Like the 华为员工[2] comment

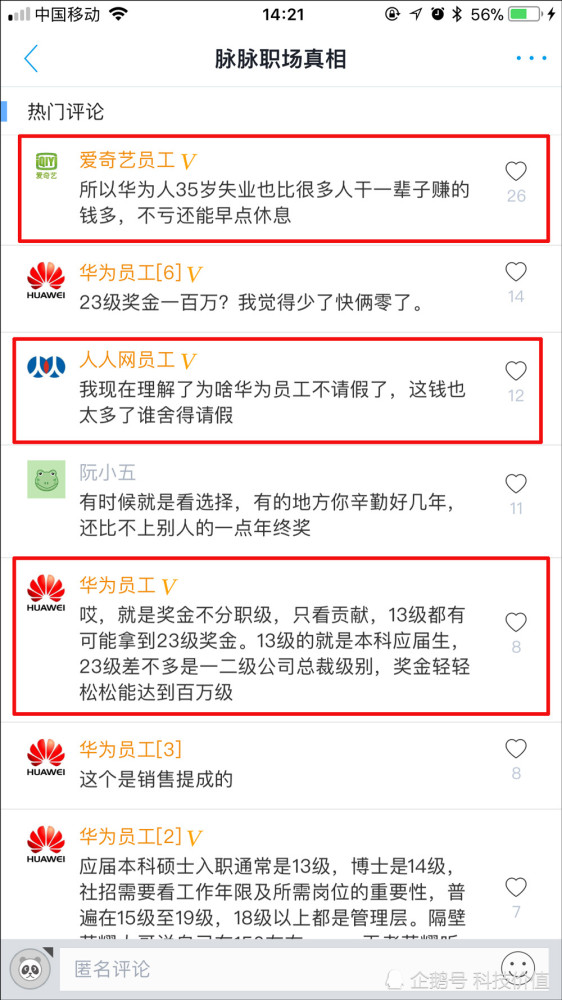coord(516,886)
